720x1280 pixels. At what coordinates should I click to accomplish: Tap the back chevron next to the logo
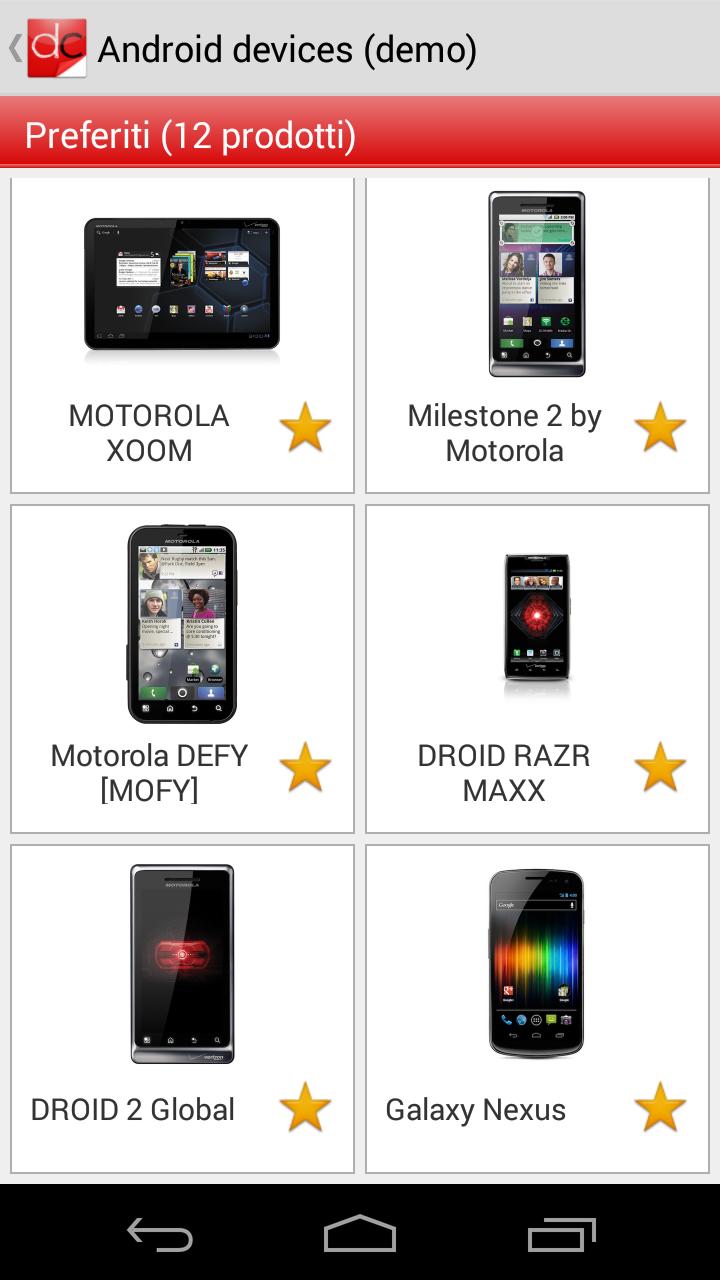pyautogui.click(x=13, y=47)
